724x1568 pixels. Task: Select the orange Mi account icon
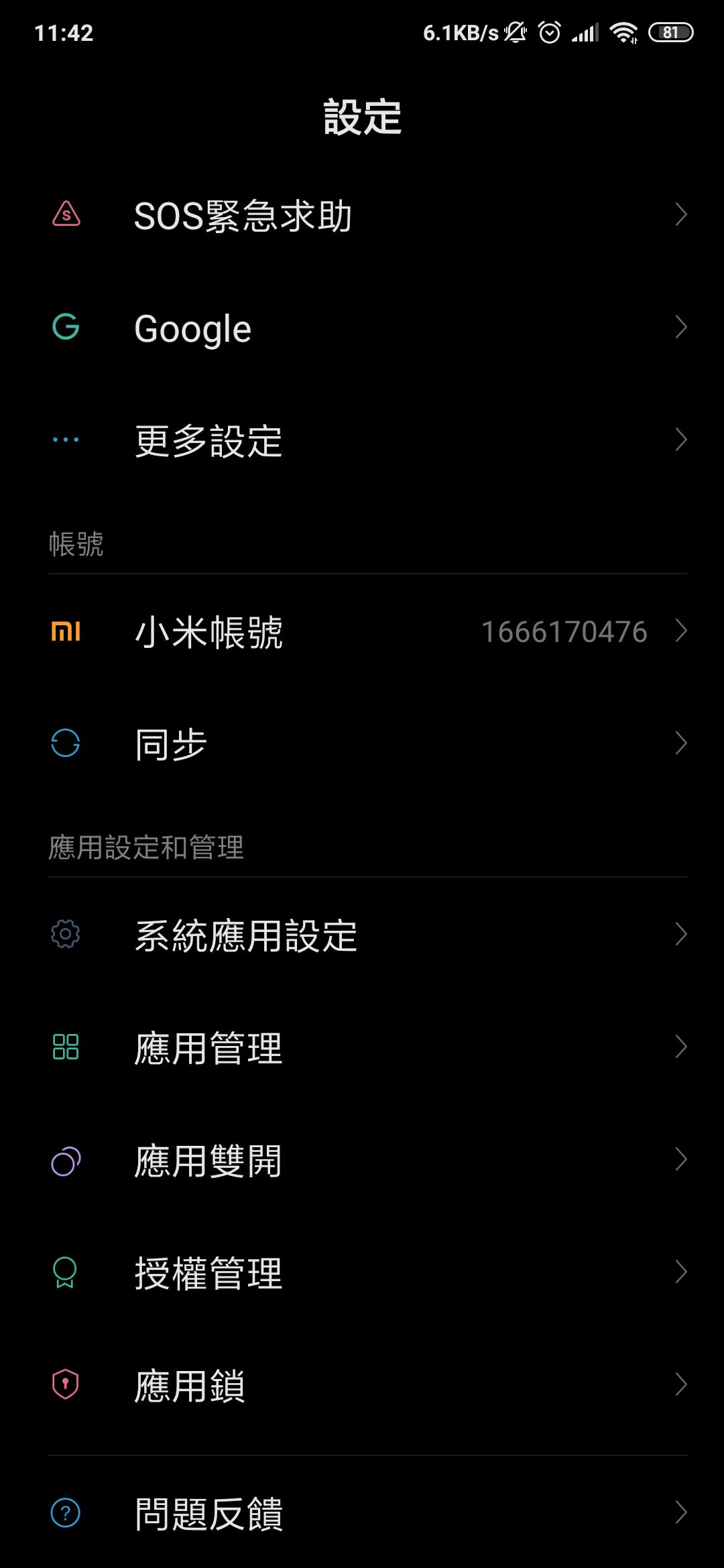tap(65, 630)
